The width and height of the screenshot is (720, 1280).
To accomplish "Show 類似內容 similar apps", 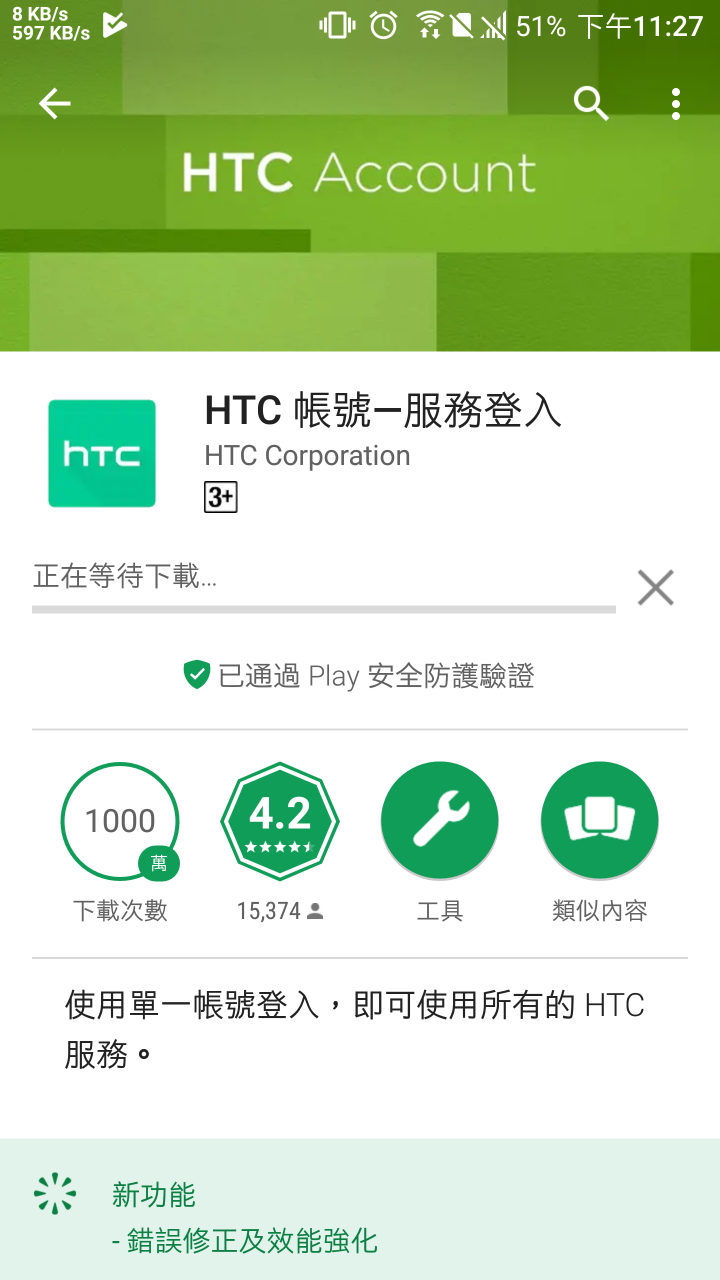I will pos(600,822).
